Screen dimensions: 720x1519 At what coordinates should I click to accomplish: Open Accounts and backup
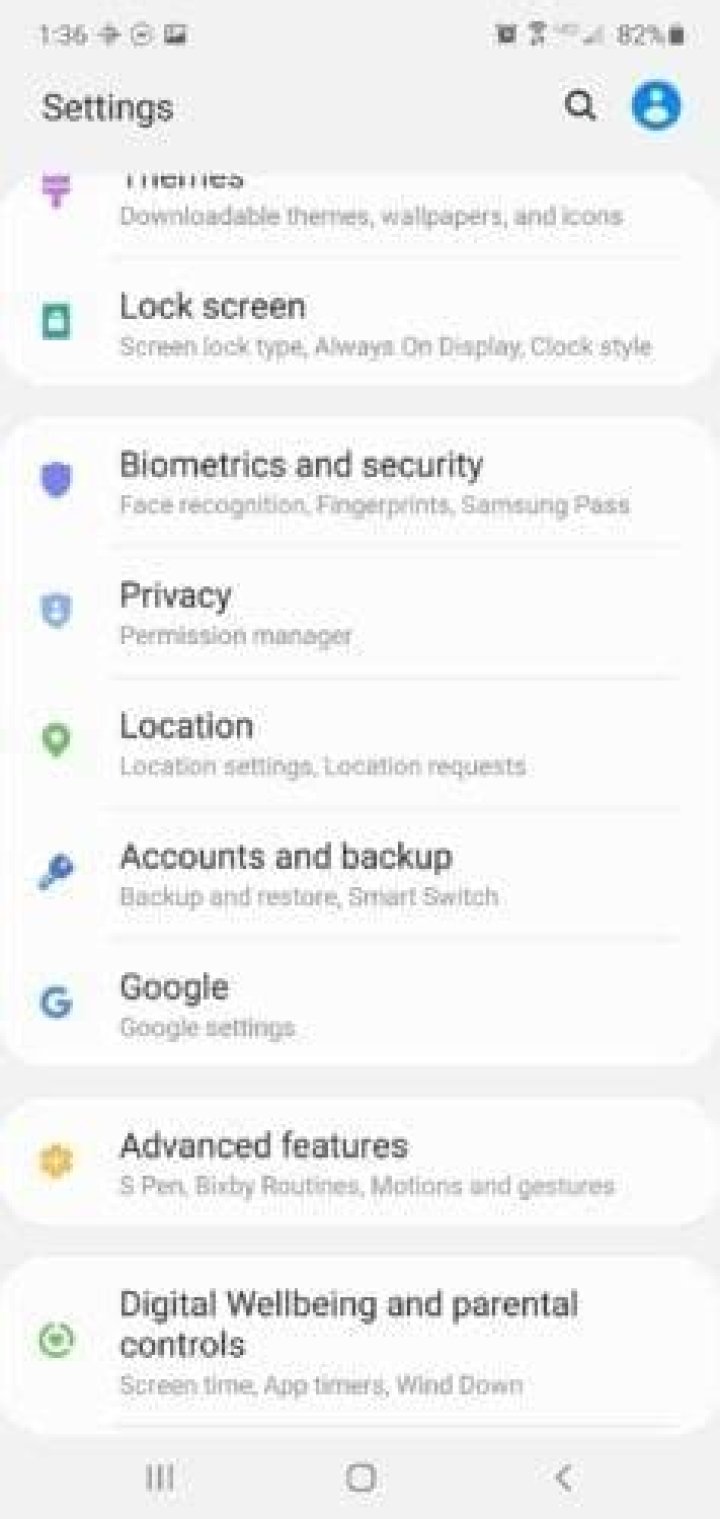[x=360, y=873]
